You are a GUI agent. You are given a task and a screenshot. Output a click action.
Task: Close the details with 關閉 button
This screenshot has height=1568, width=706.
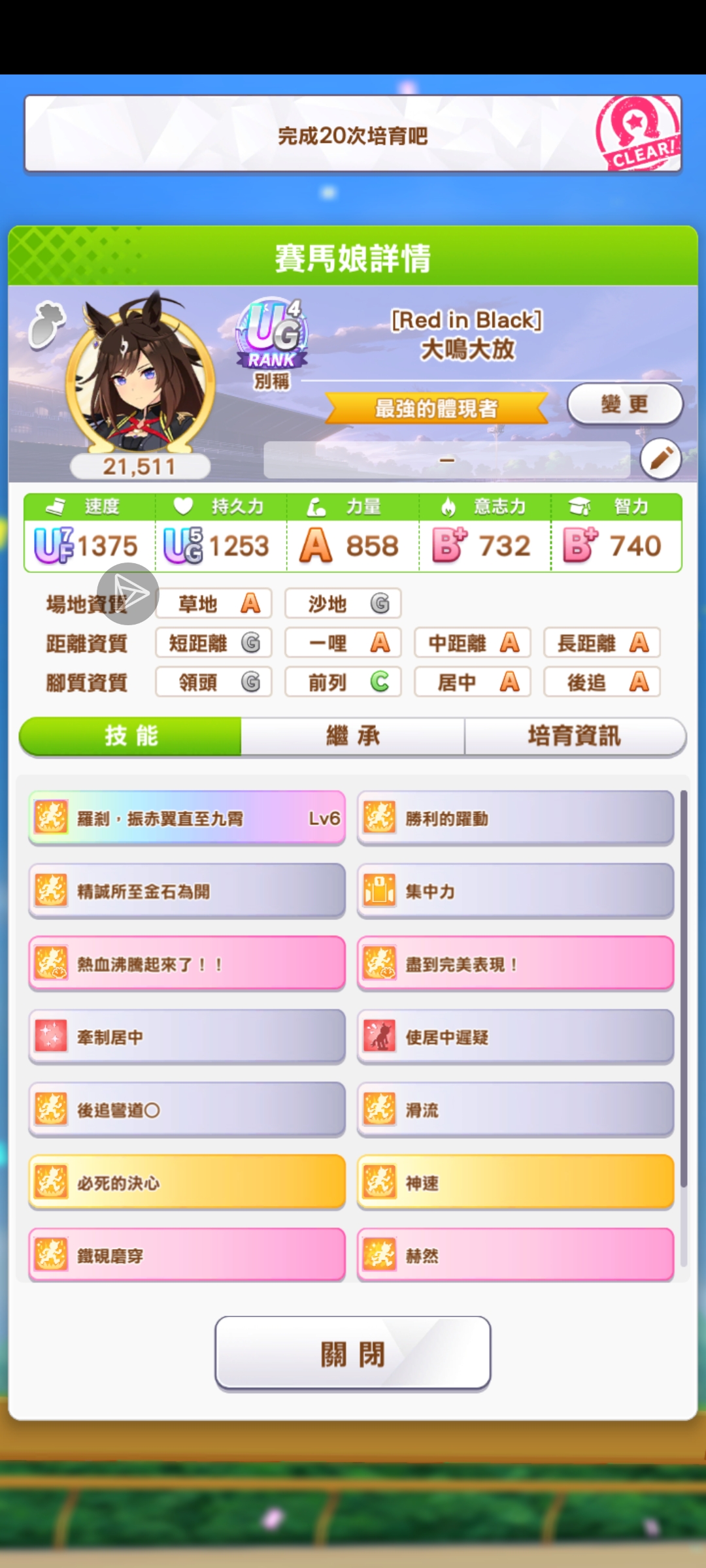(353, 1353)
